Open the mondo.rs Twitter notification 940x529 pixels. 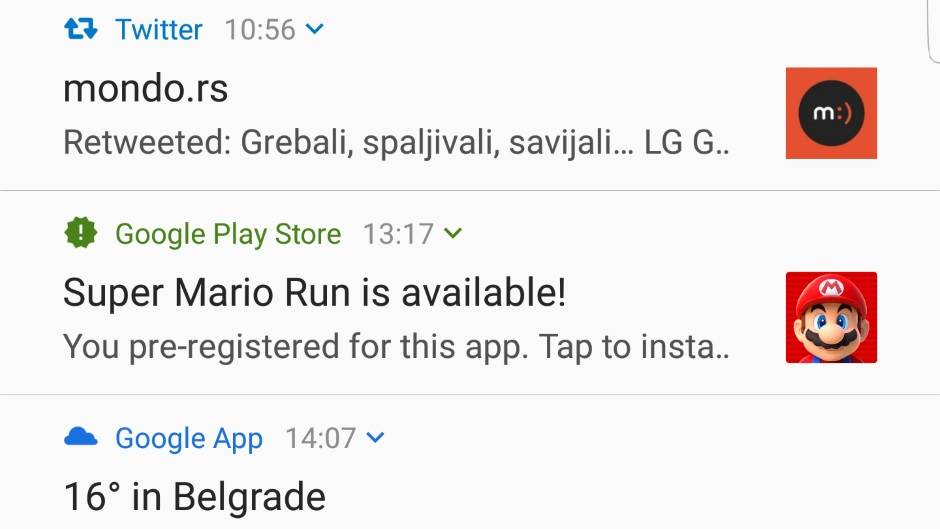coord(400,115)
